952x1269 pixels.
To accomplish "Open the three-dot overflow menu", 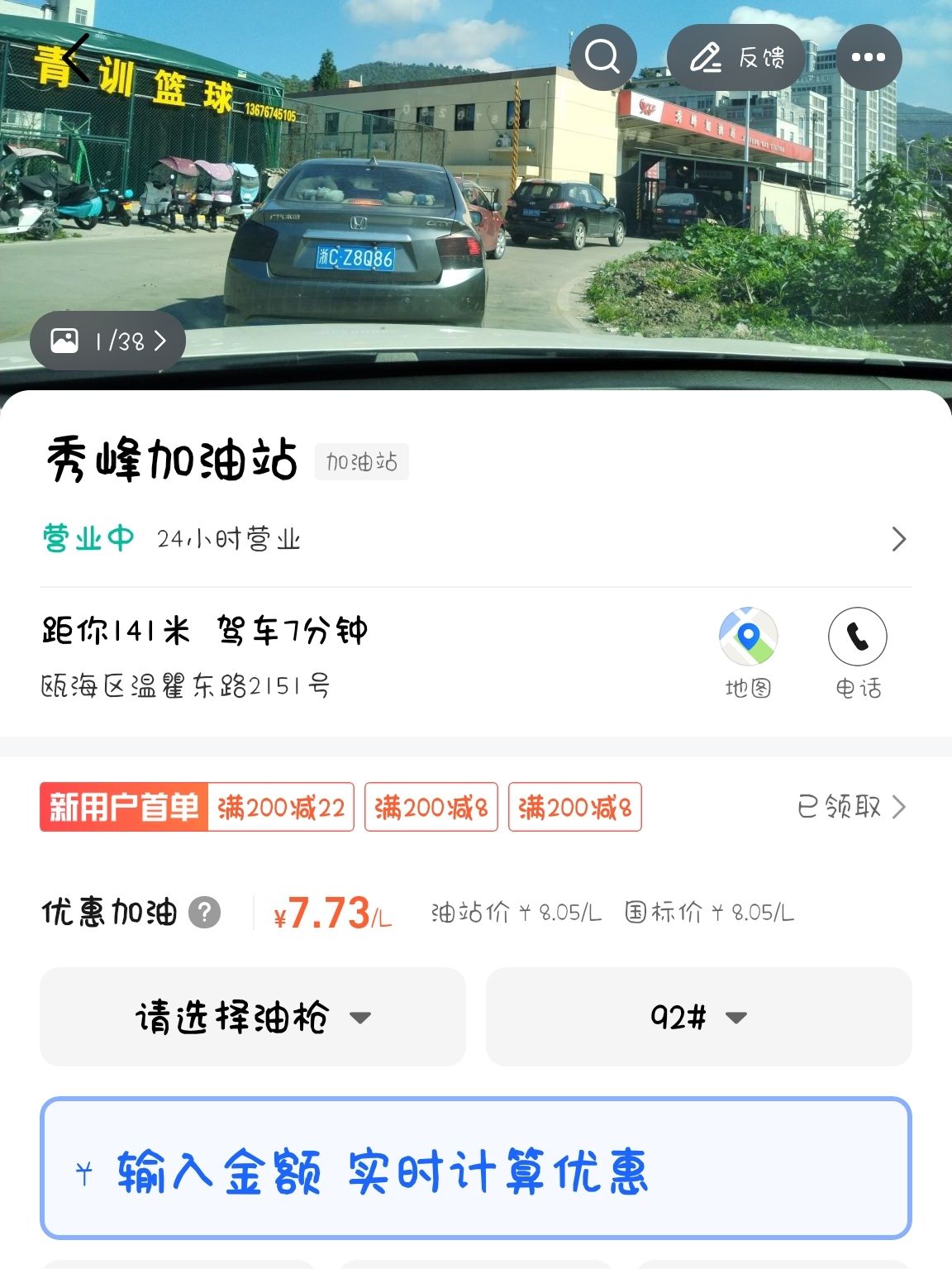I will [x=869, y=57].
